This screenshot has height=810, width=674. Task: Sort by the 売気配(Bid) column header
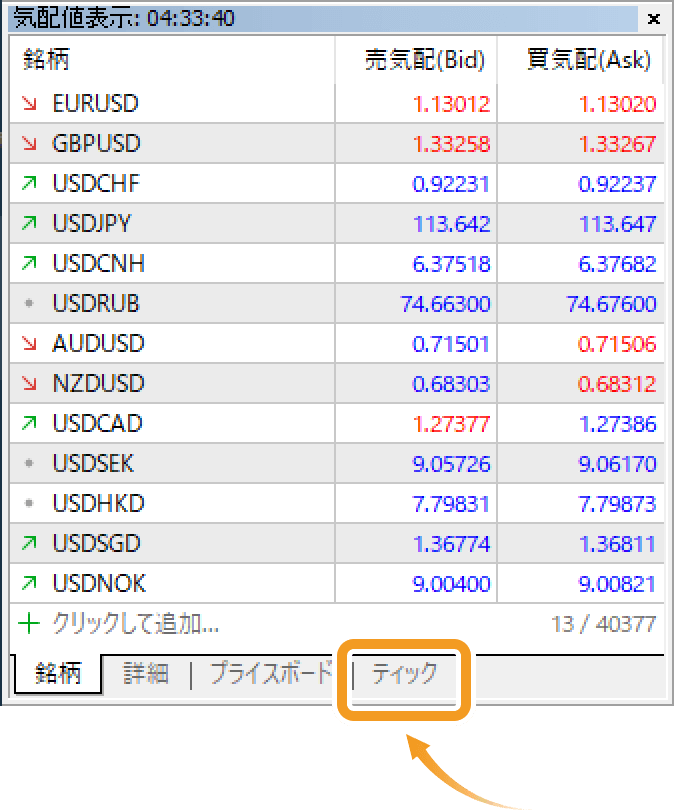pos(424,60)
